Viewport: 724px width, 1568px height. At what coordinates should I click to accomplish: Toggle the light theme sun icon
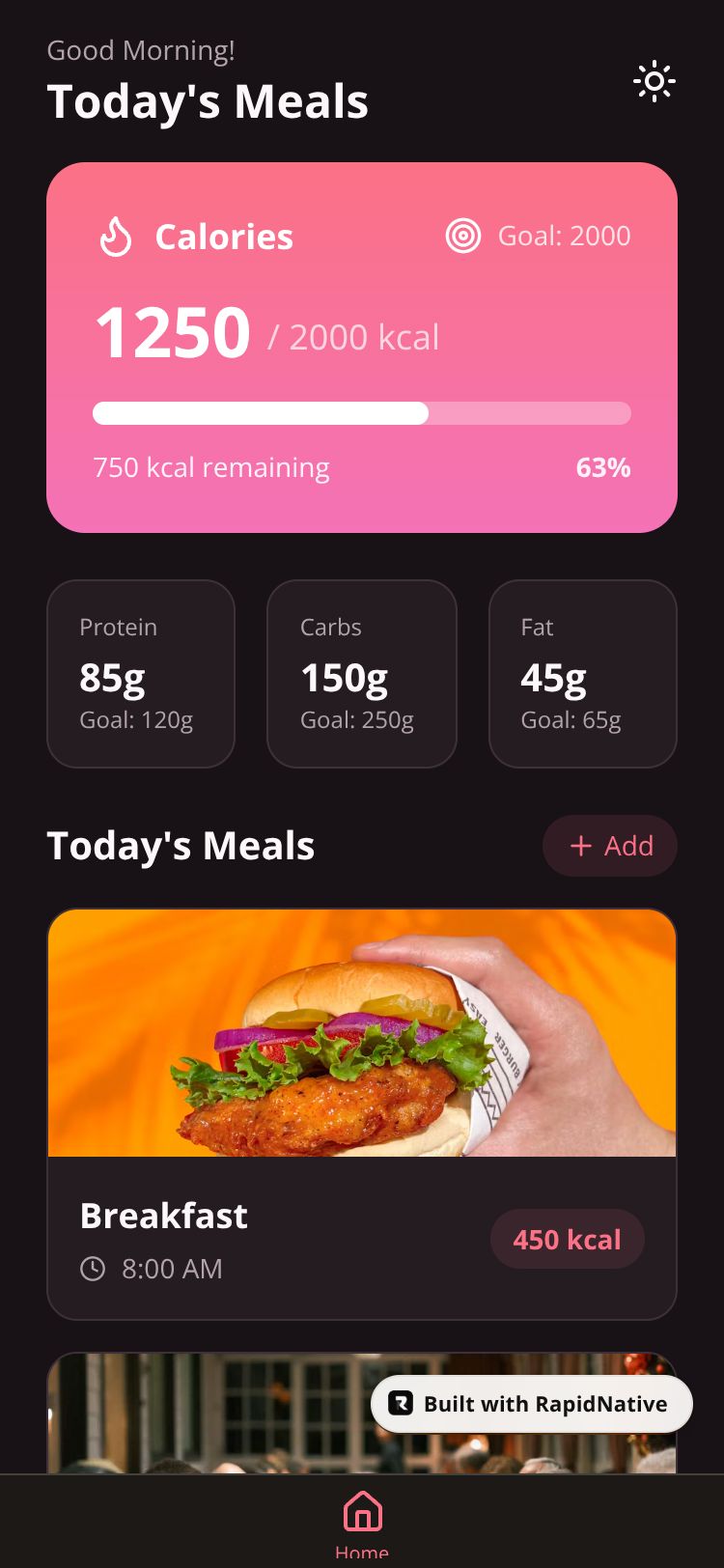654,82
